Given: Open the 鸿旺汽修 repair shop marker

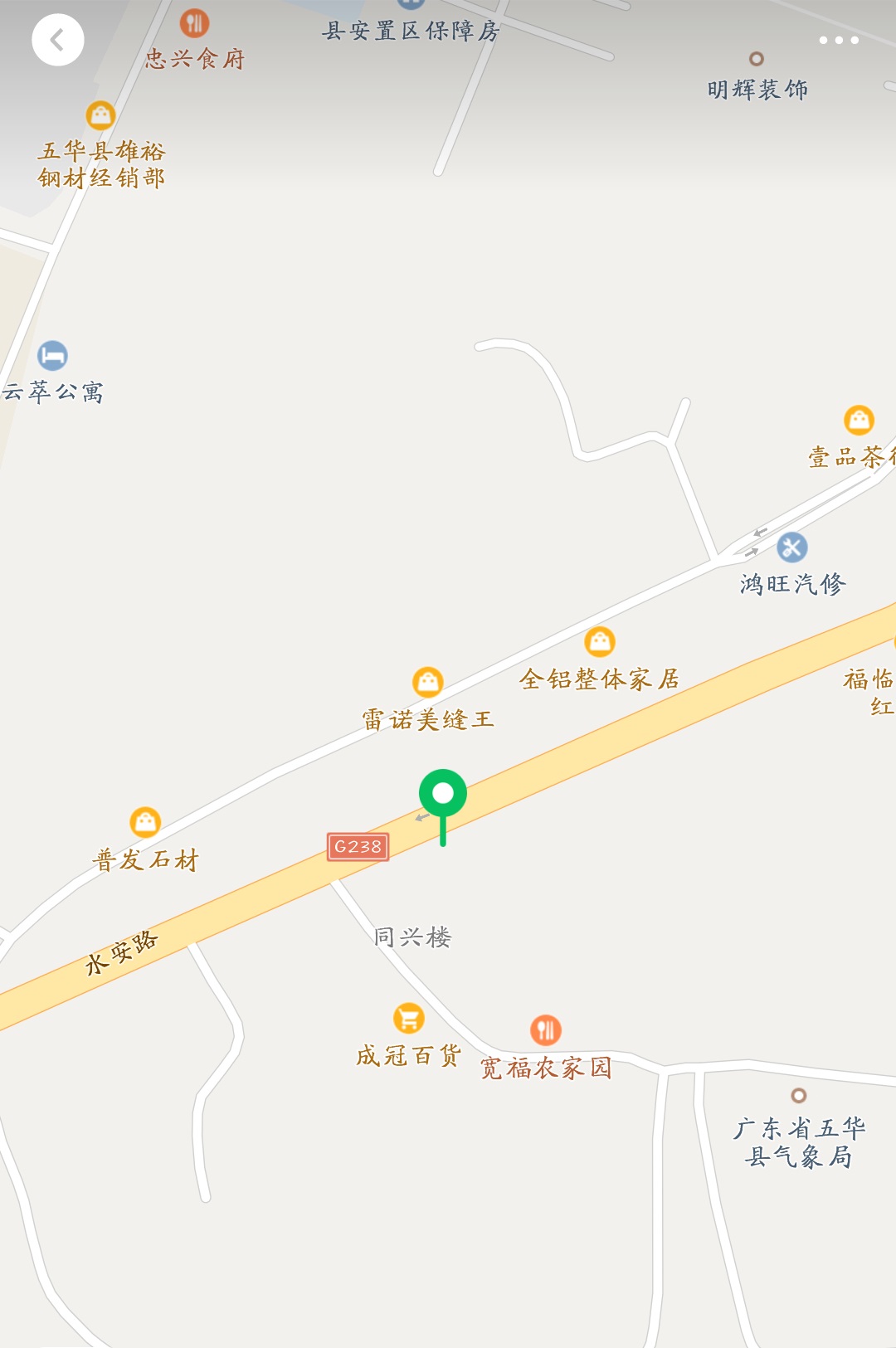Looking at the screenshot, I should 792,547.
